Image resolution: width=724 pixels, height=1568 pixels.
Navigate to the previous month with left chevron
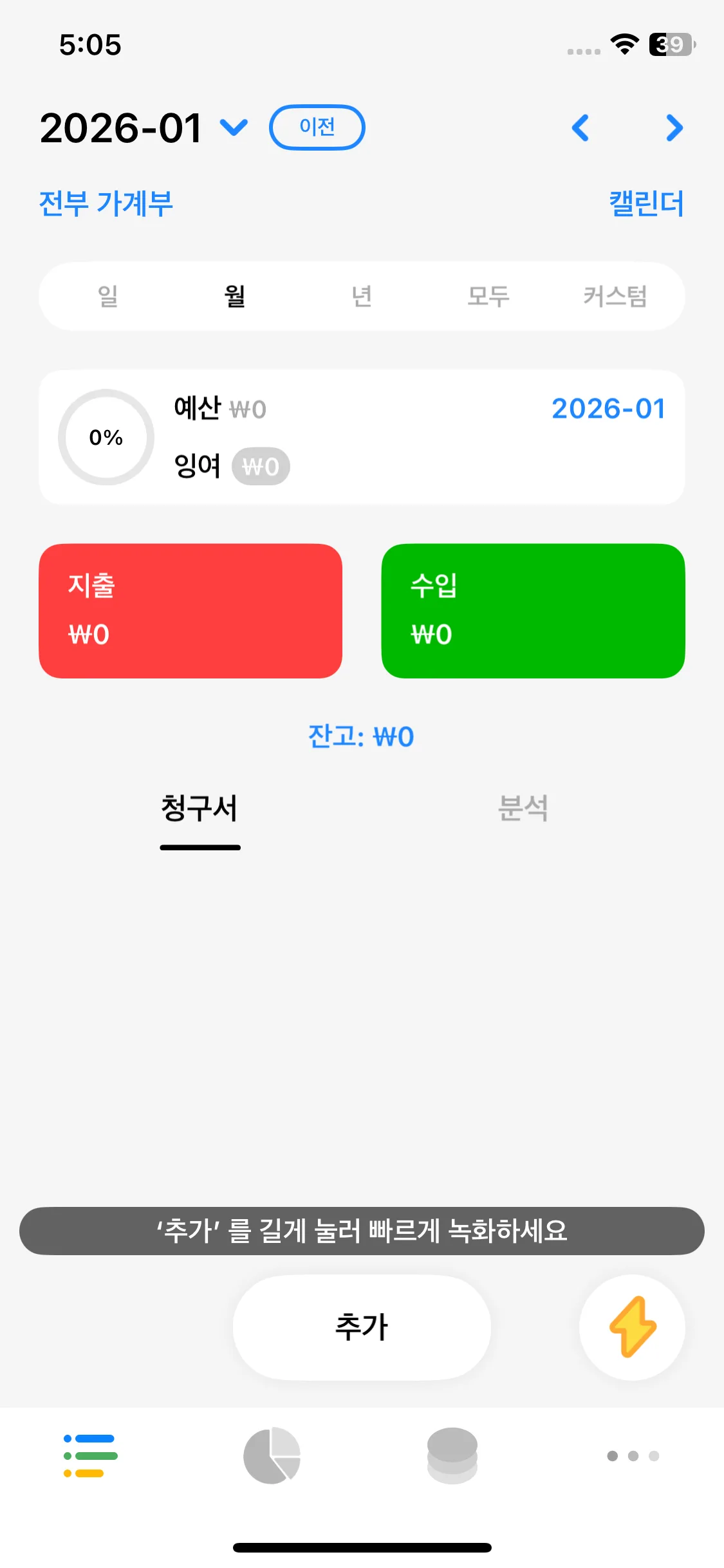pyautogui.click(x=581, y=128)
